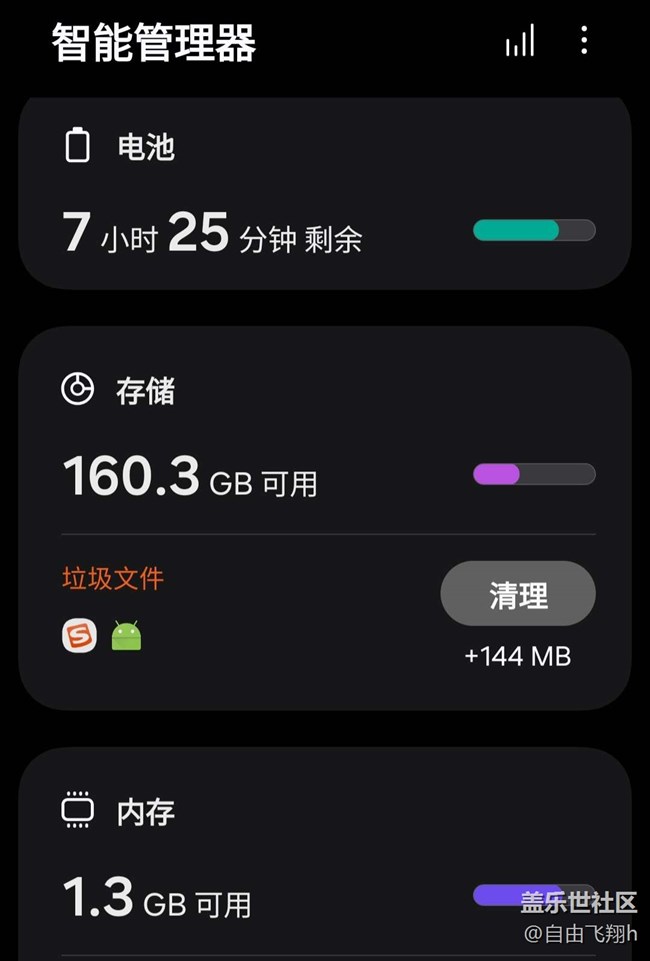This screenshot has width=650, height=961.
Task: Tap 清理 to clean junk files
Action: [x=518, y=594]
